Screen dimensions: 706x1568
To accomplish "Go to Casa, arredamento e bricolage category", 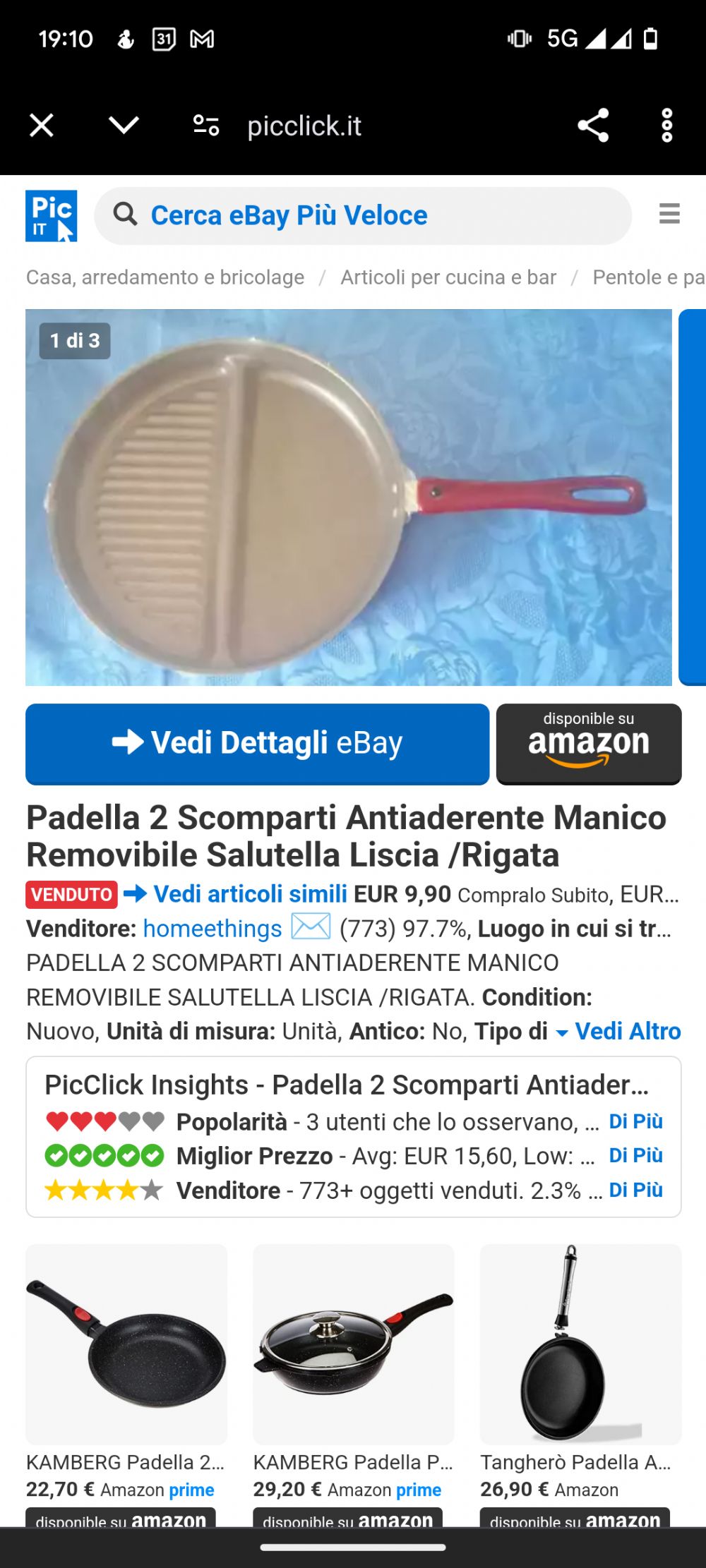I will pyautogui.click(x=165, y=277).
